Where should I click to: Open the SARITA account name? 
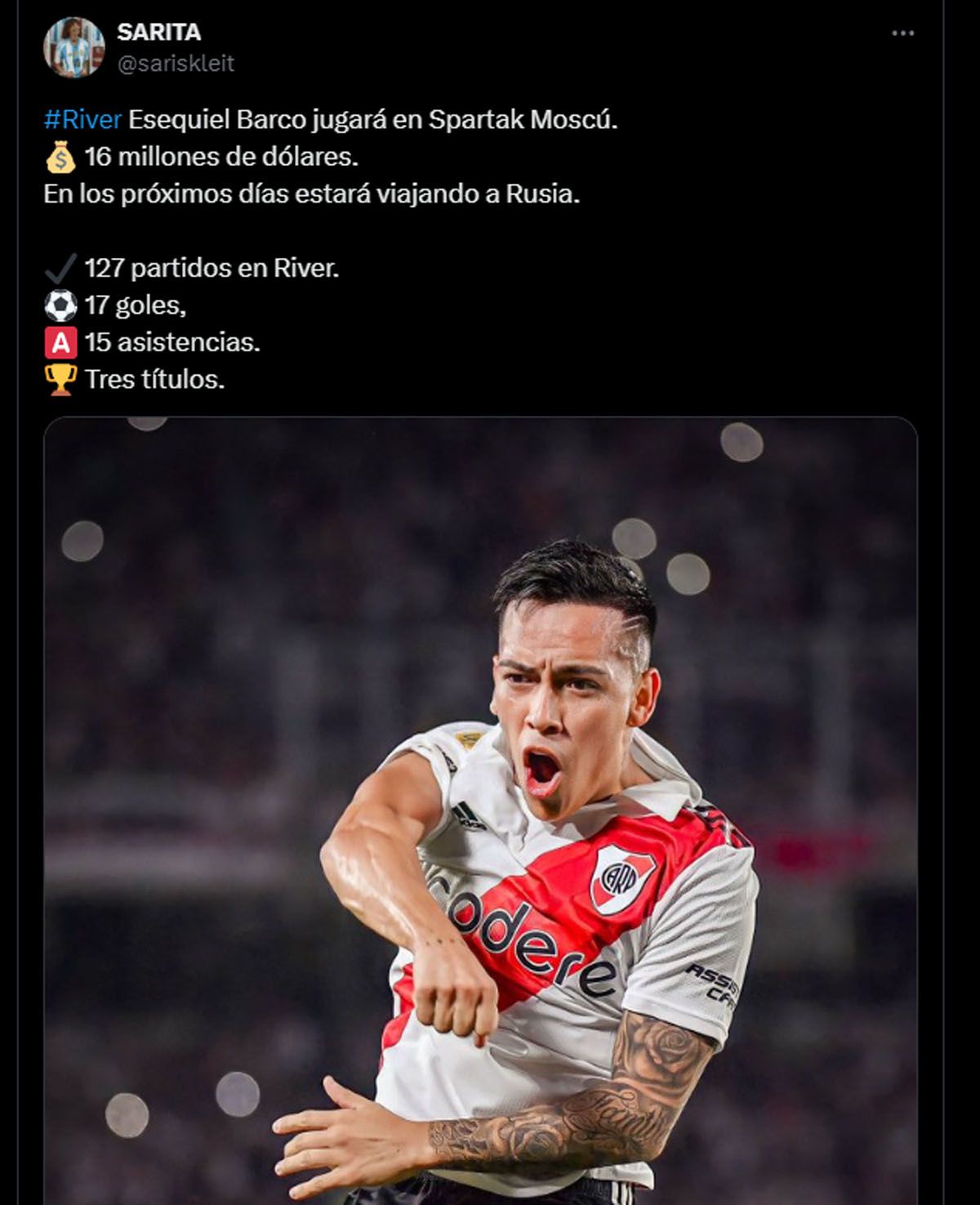(158, 32)
